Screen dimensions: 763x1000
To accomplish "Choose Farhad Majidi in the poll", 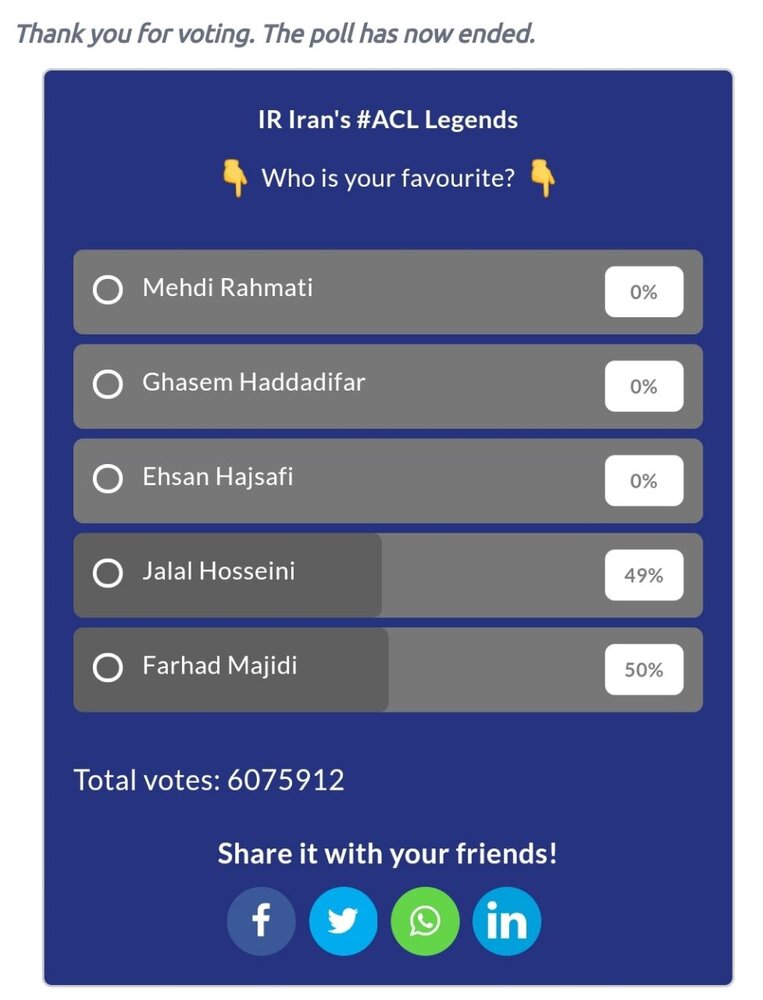I will point(108,667).
